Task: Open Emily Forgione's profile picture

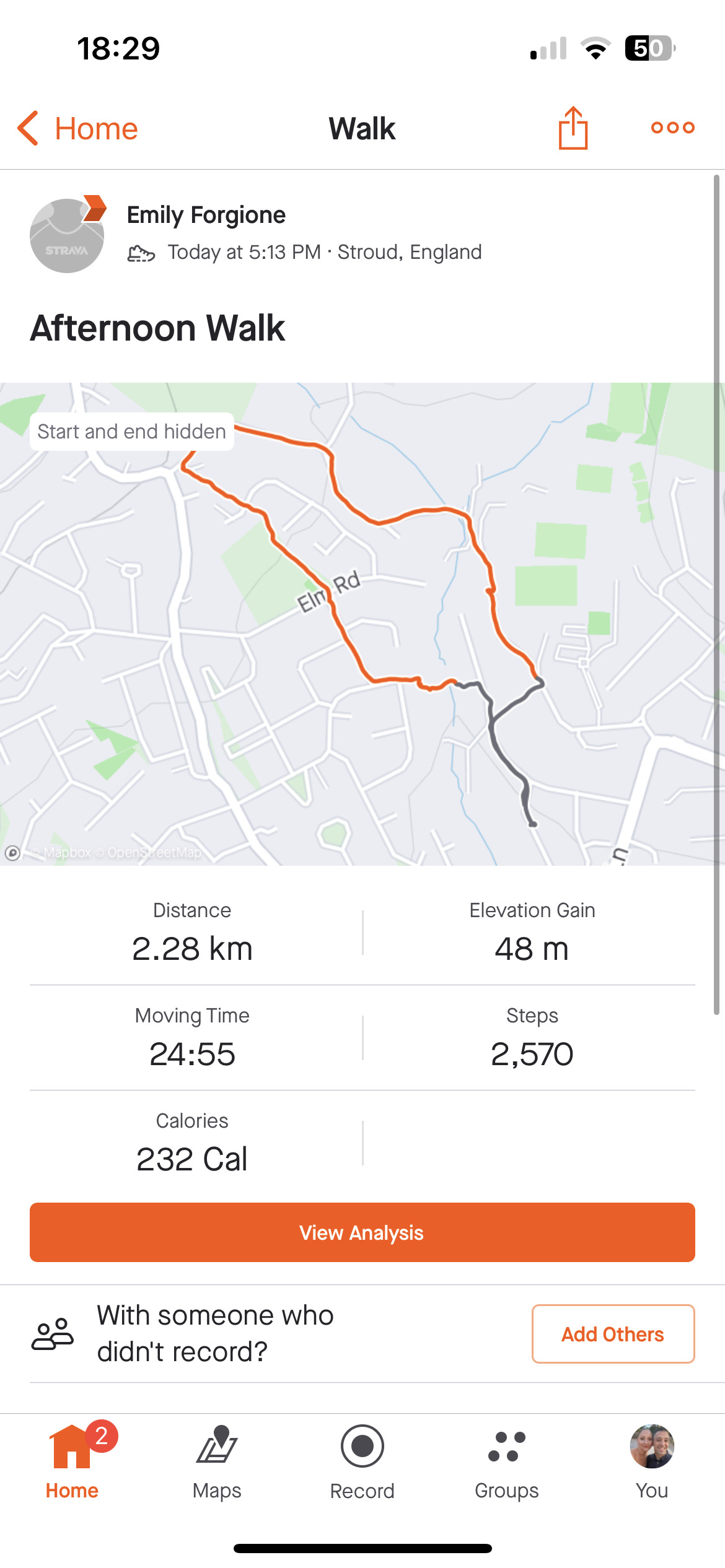Action: [67, 235]
